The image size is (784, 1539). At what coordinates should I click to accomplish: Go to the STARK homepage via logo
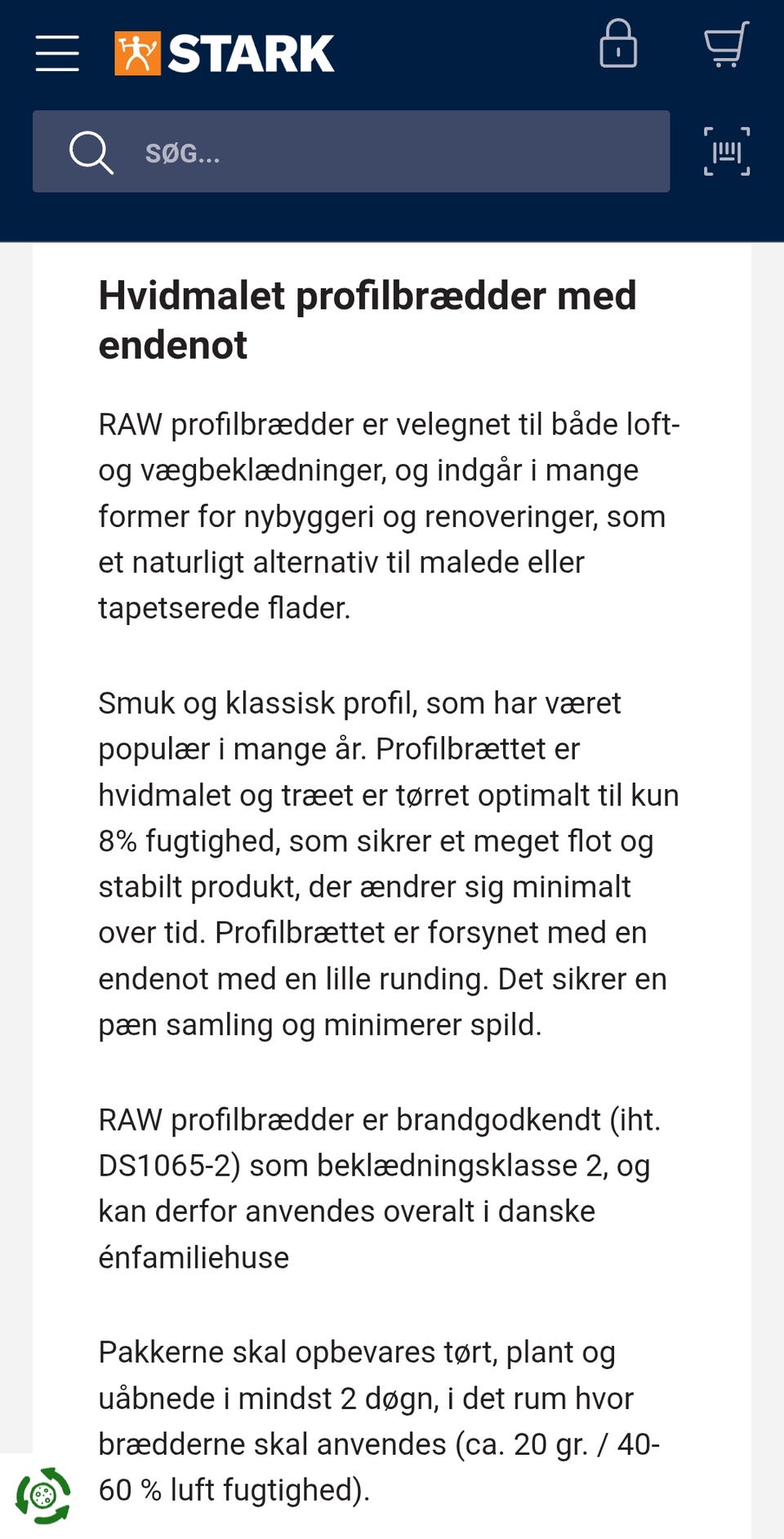pyautogui.click(x=224, y=53)
